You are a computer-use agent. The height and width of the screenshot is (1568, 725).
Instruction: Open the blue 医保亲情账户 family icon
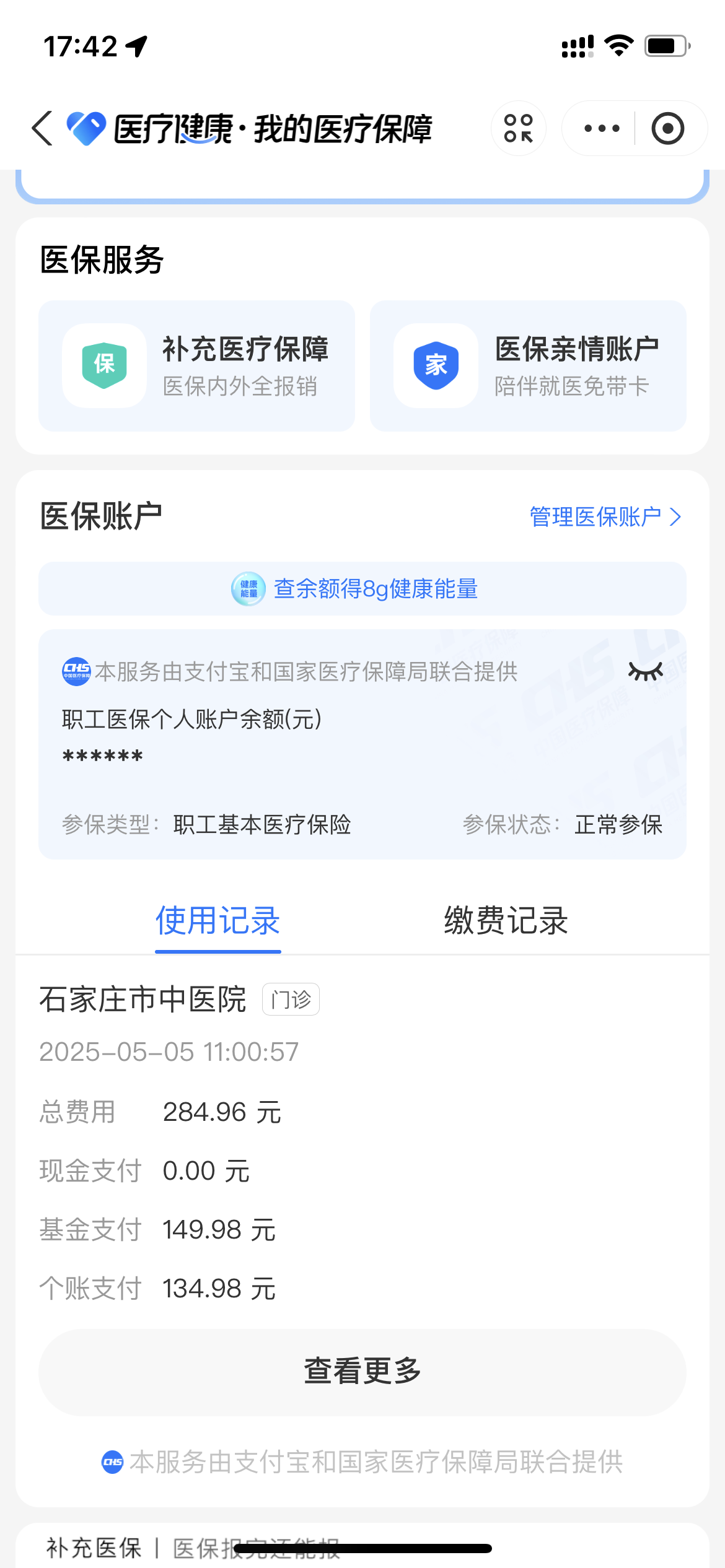click(x=434, y=366)
